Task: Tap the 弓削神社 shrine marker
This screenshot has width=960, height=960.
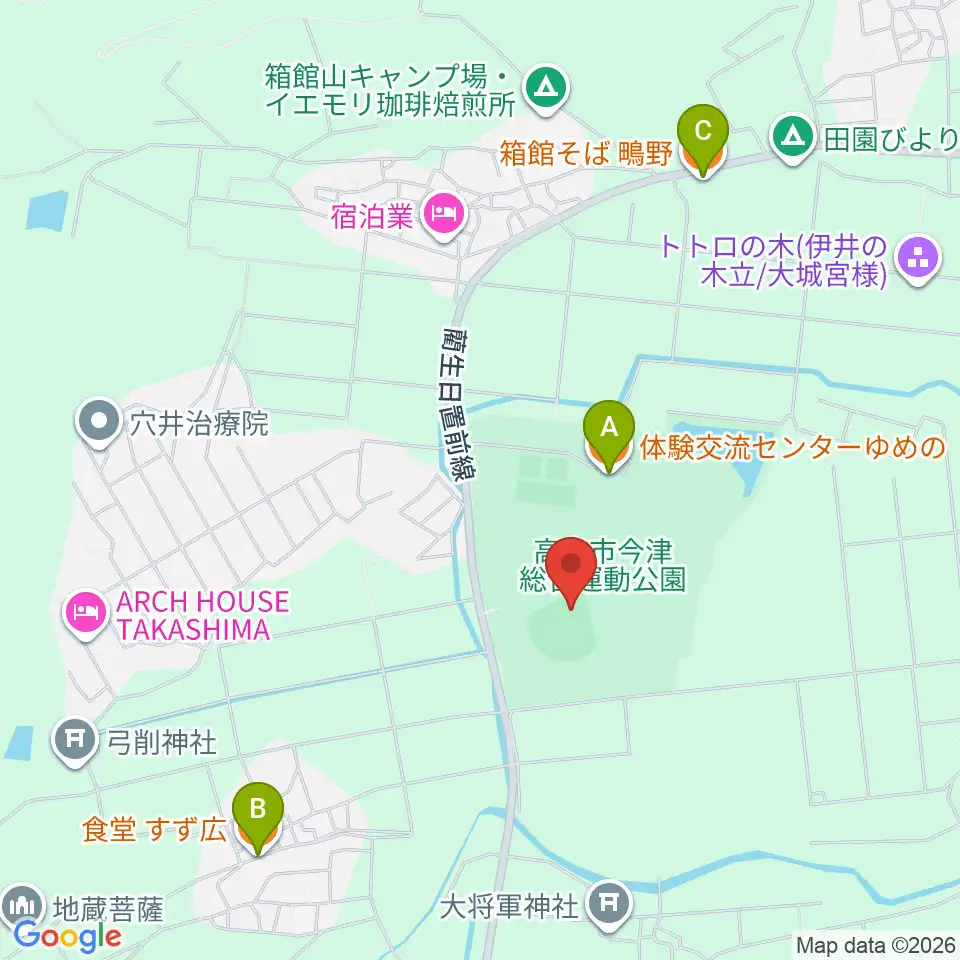Action: pyautogui.click(x=75, y=742)
